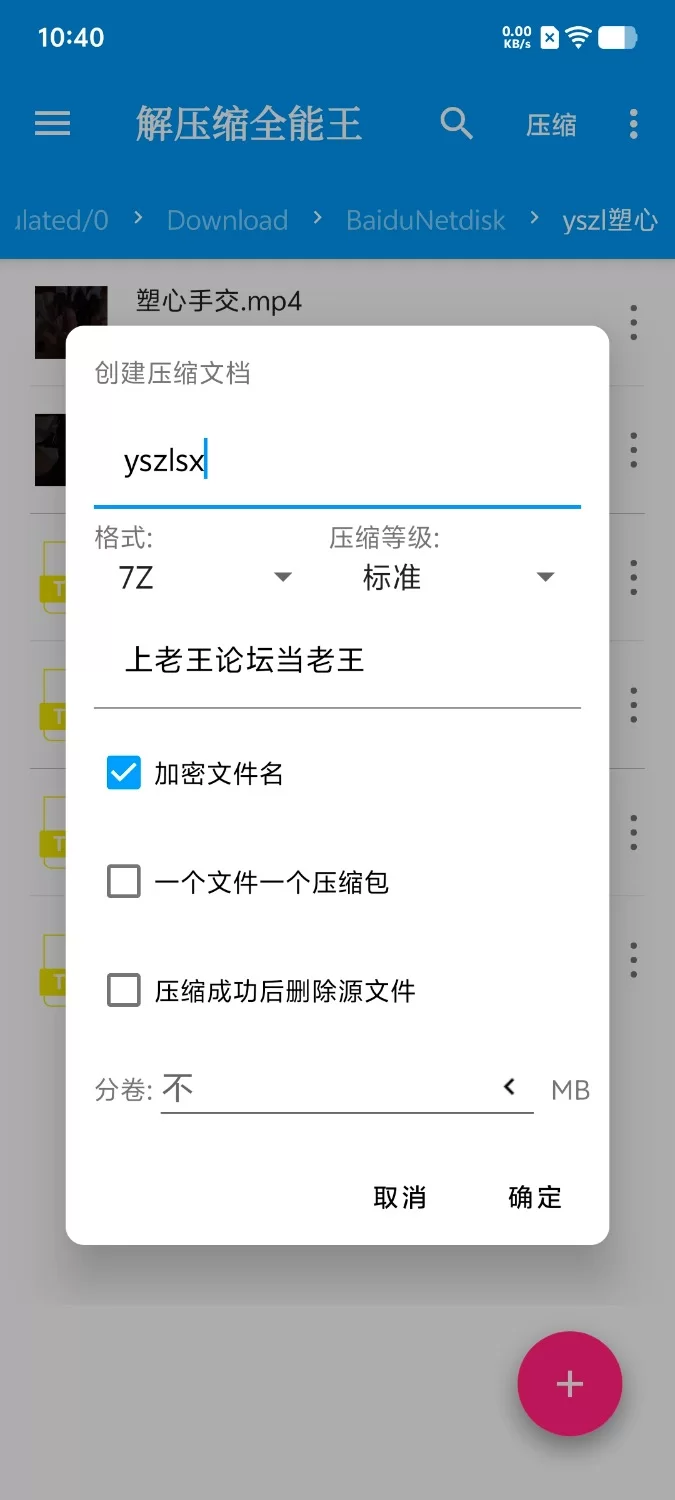Enable 一个文件一个压缩包 checkbox

pos(124,882)
